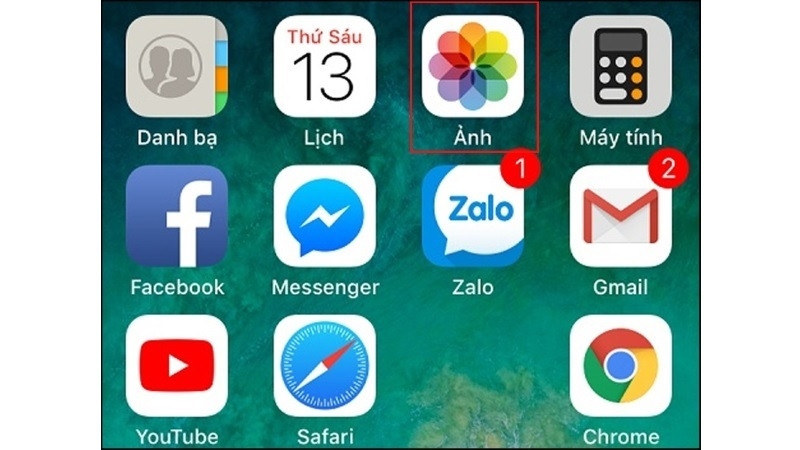Launch the Chrome browser

620,366
